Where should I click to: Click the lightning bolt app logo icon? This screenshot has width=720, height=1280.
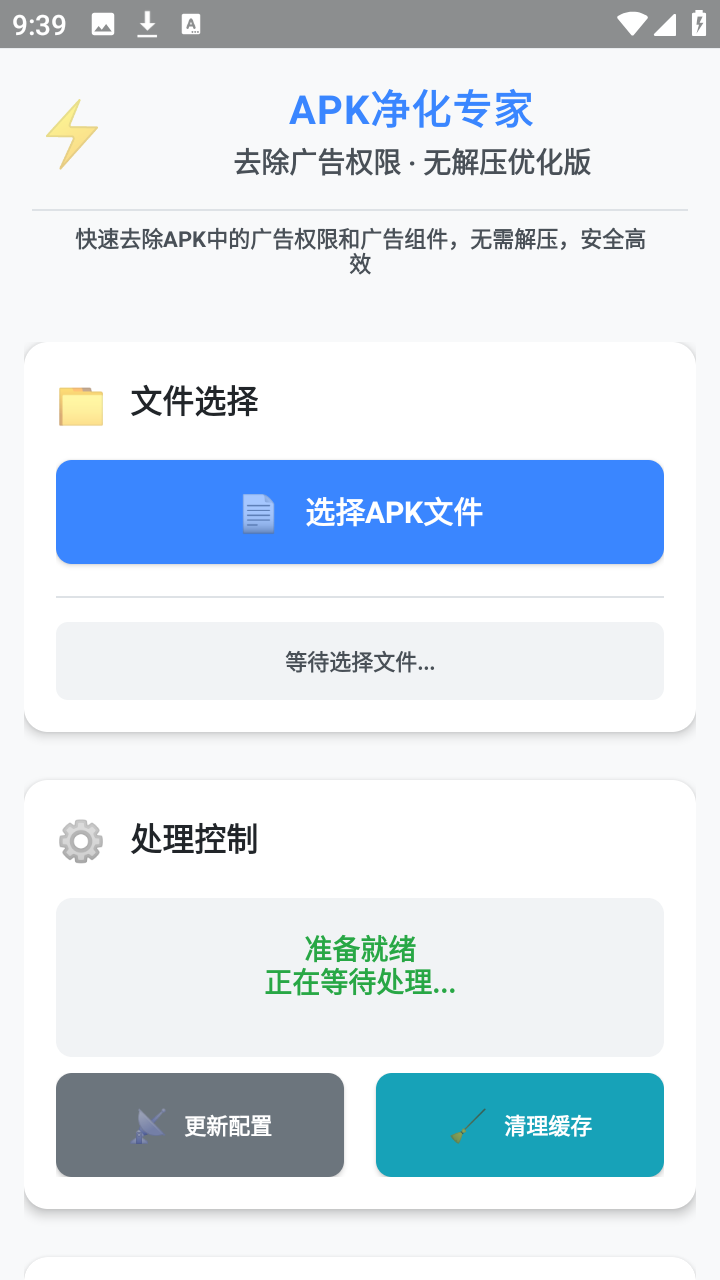pyautogui.click(x=70, y=133)
